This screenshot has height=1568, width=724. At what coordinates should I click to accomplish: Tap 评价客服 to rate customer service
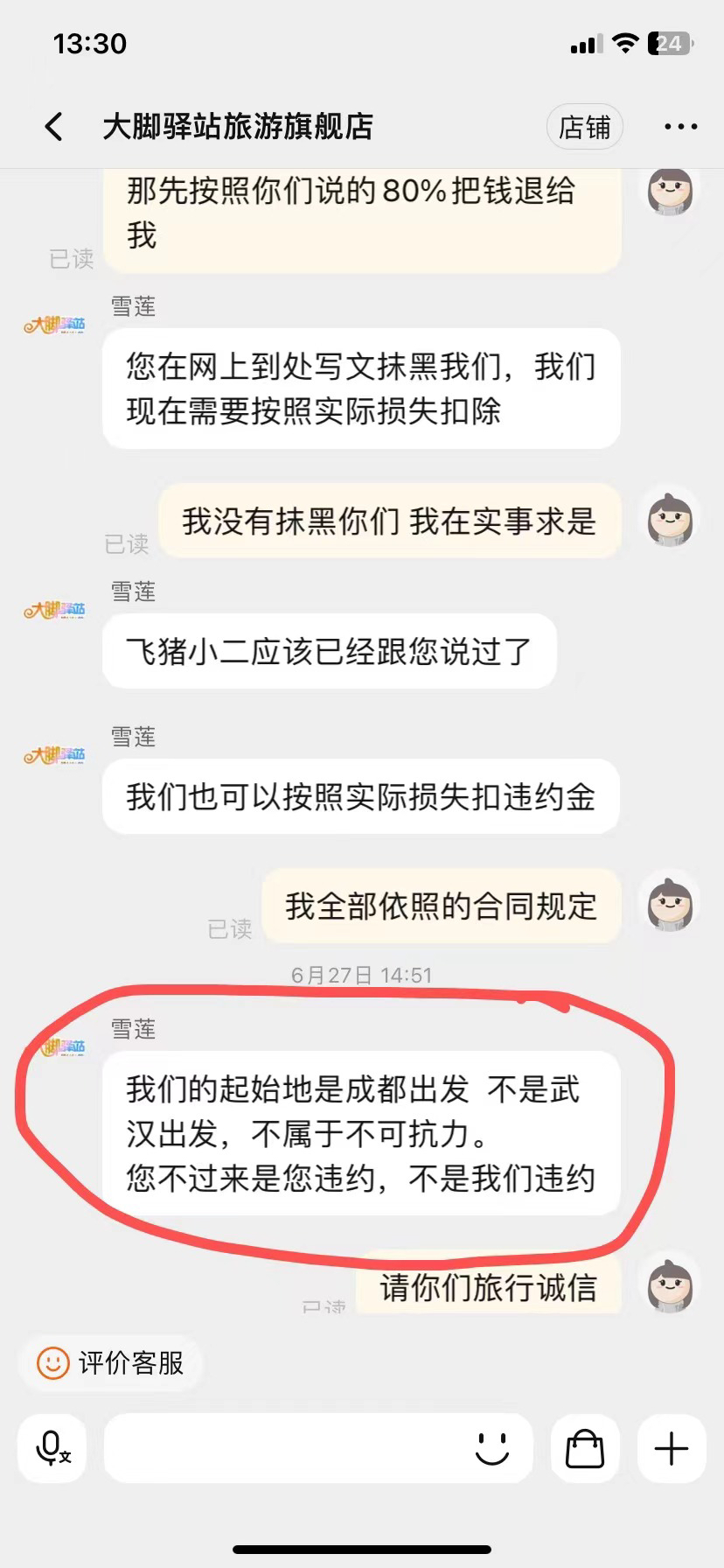coord(112,1363)
